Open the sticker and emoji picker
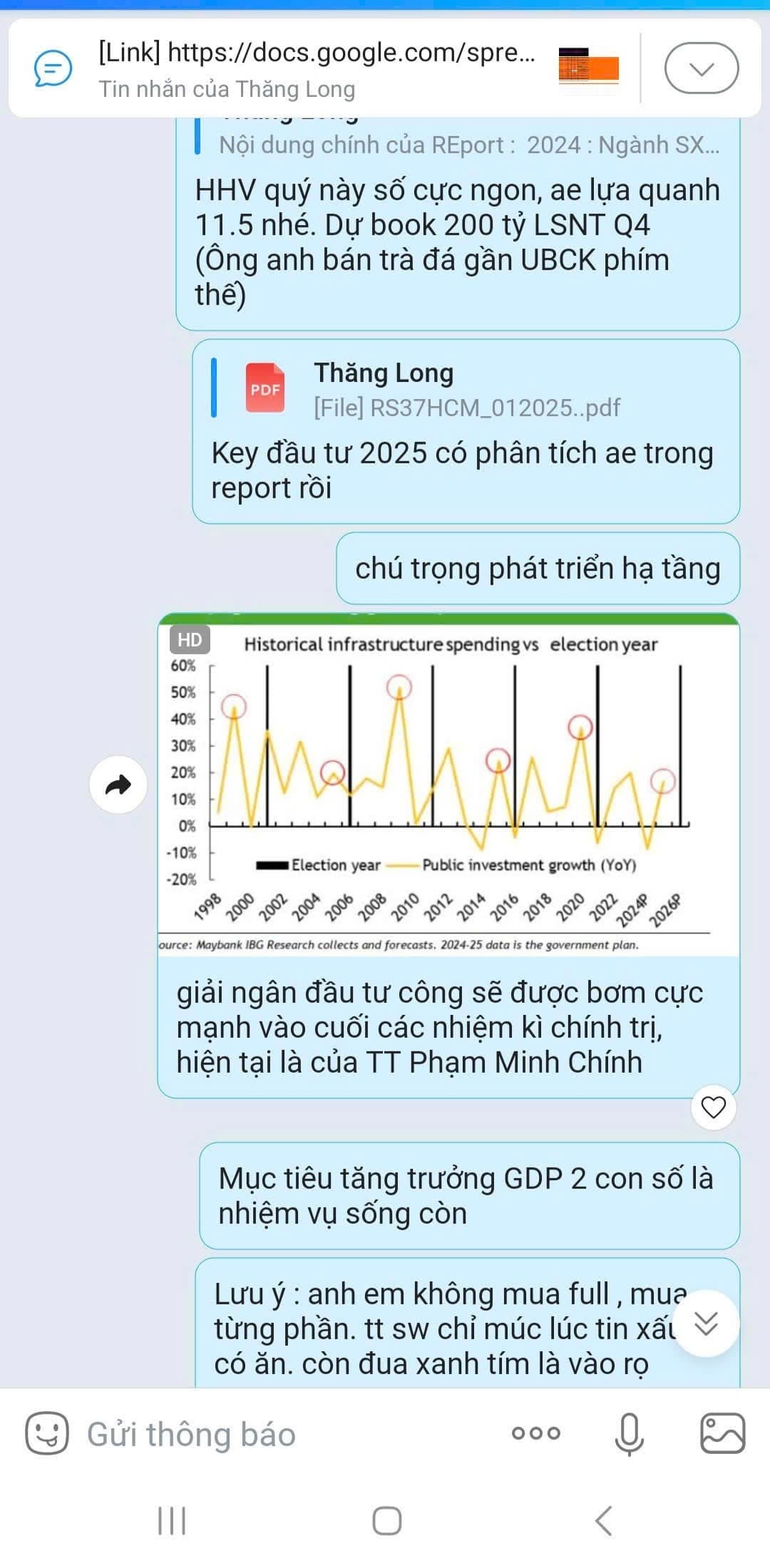 (47, 1433)
